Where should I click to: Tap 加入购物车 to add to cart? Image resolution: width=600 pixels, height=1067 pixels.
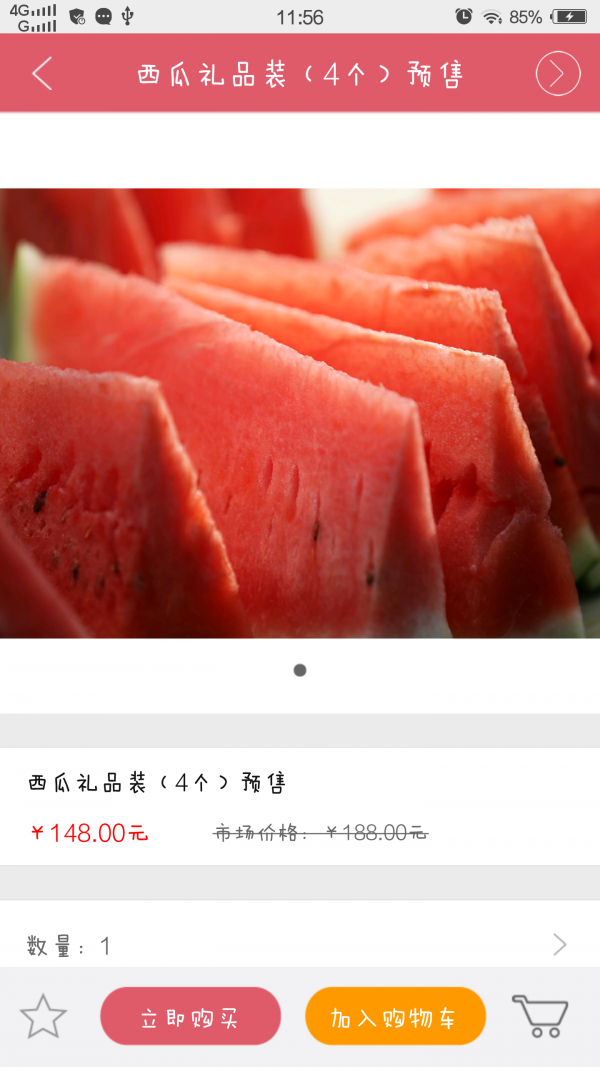(x=395, y=1017)
